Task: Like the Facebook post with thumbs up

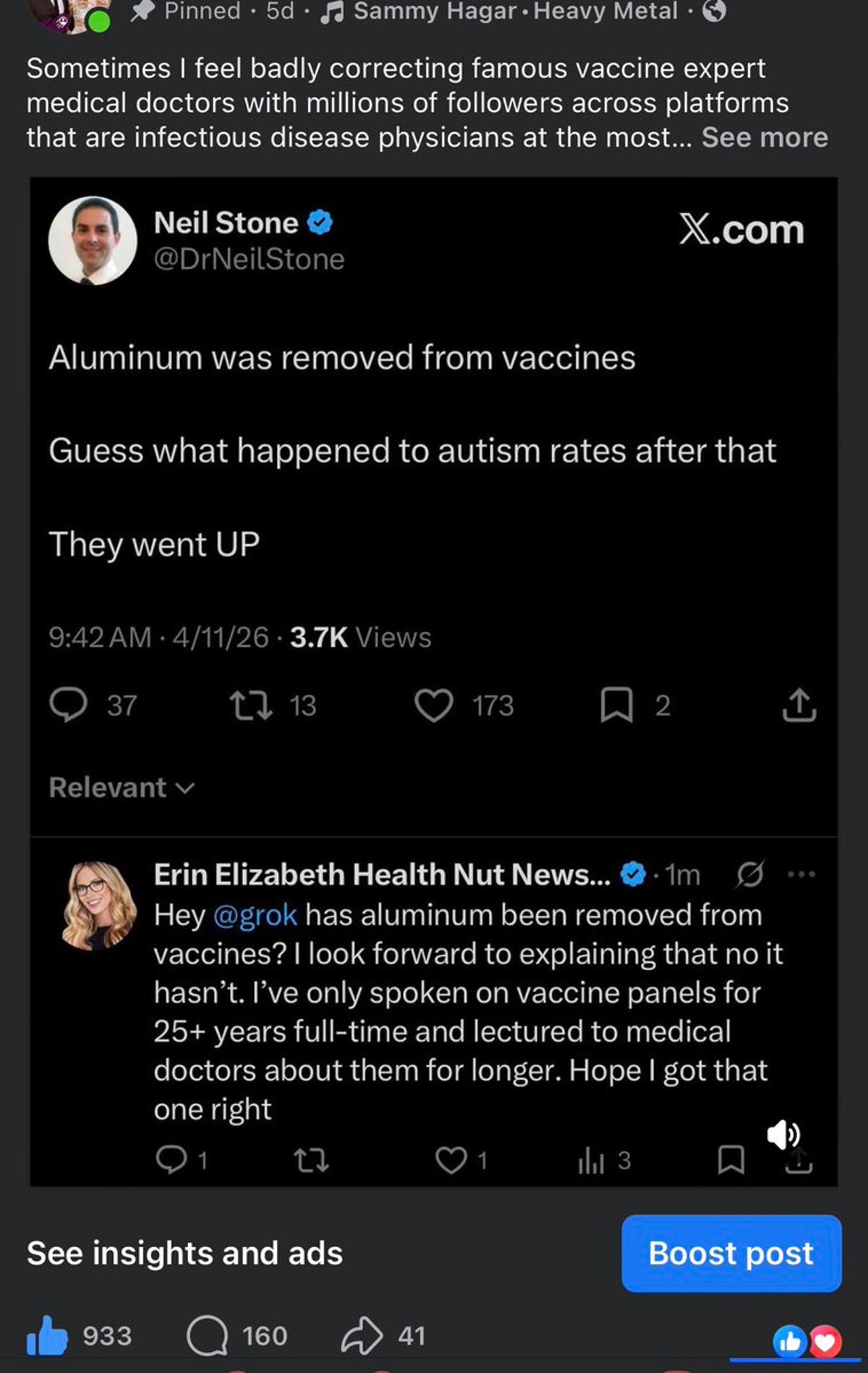Action: click(48, 1336)
